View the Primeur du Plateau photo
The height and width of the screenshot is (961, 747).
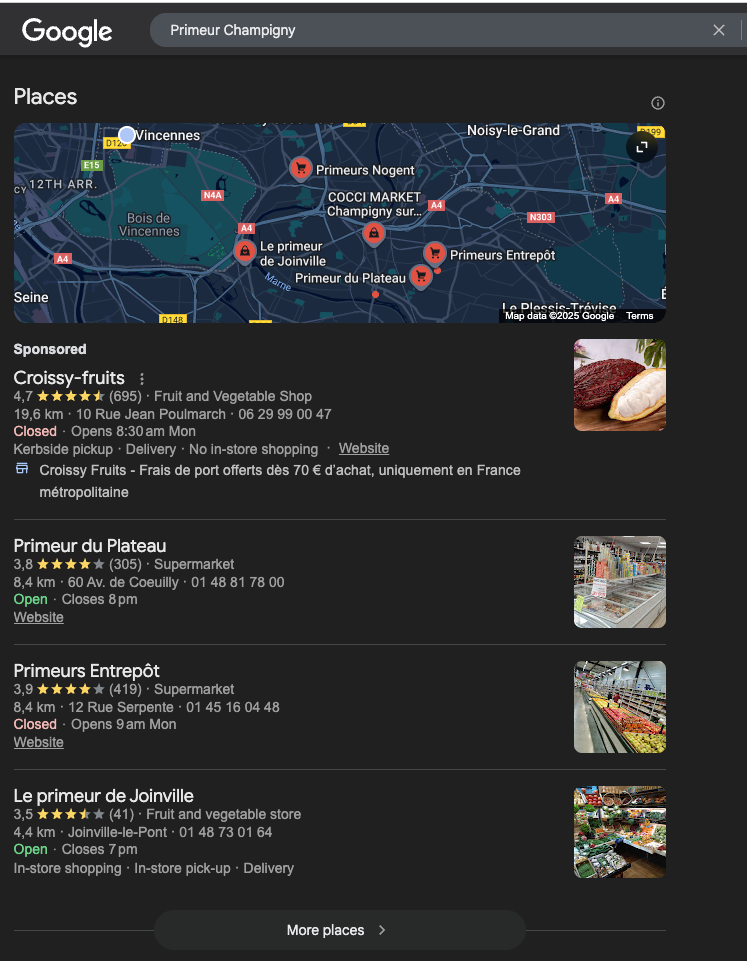[x=619, y=582]
